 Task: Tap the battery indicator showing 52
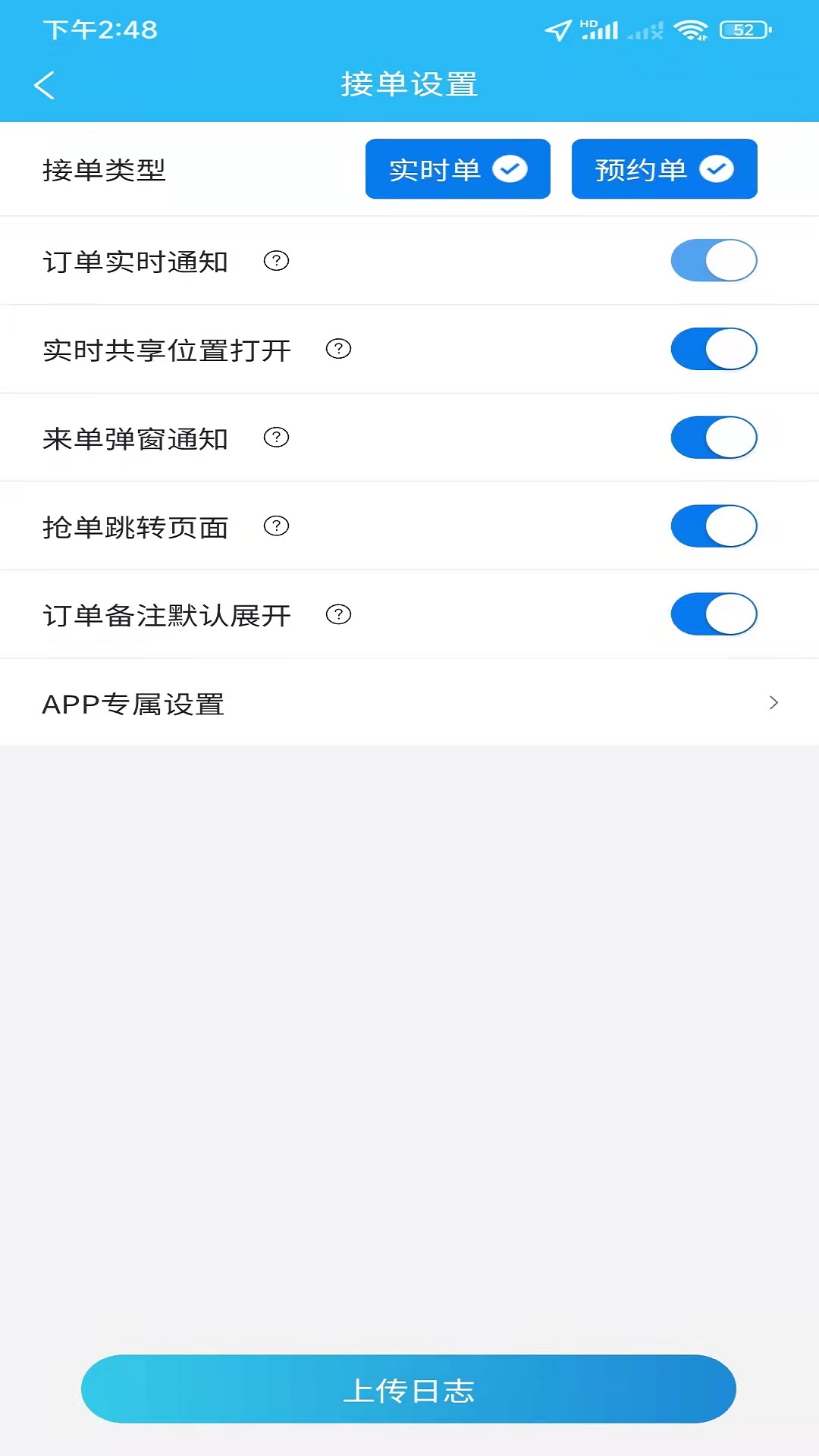coord(740,30)
